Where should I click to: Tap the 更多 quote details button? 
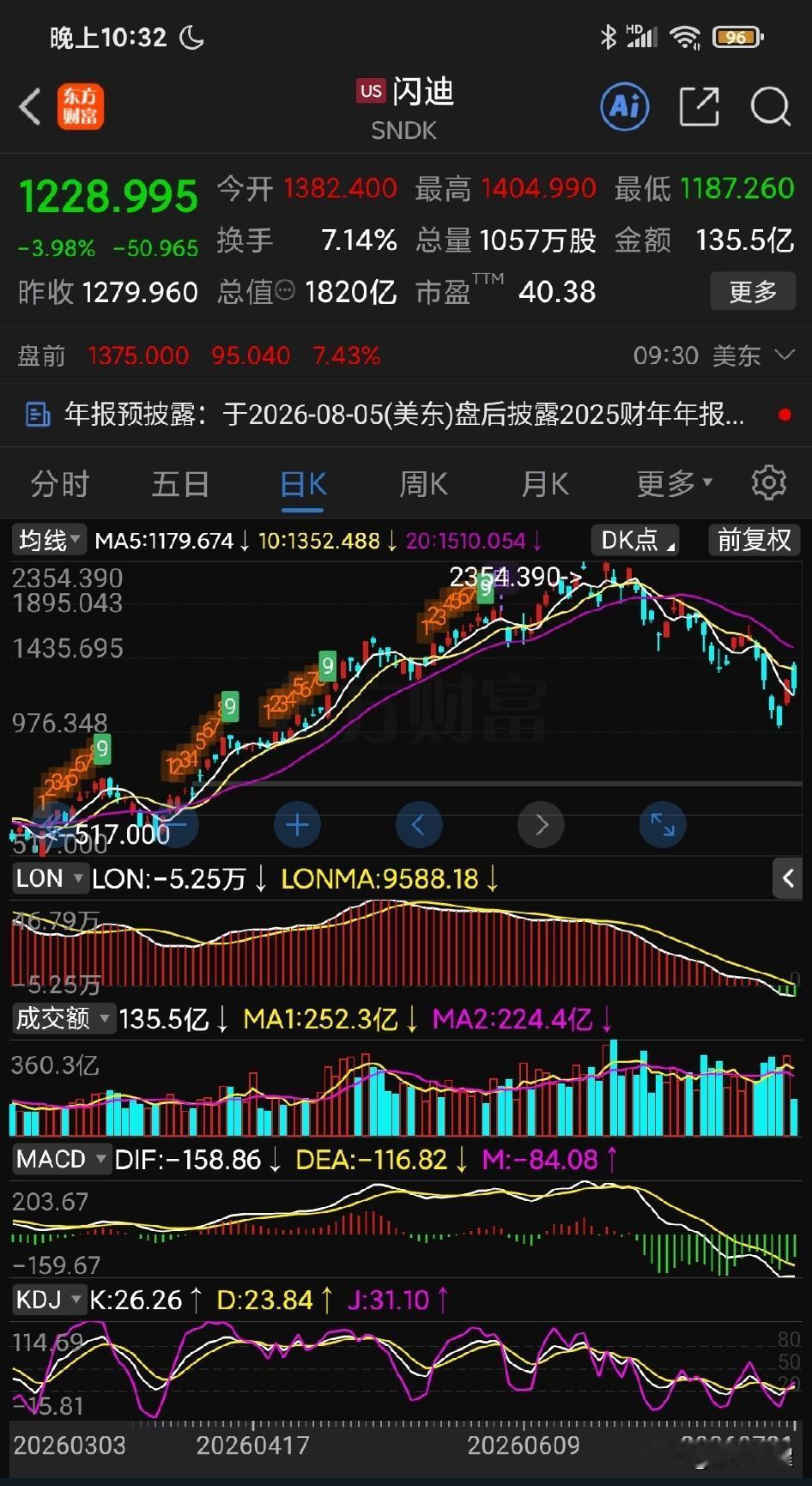[753, 292]
